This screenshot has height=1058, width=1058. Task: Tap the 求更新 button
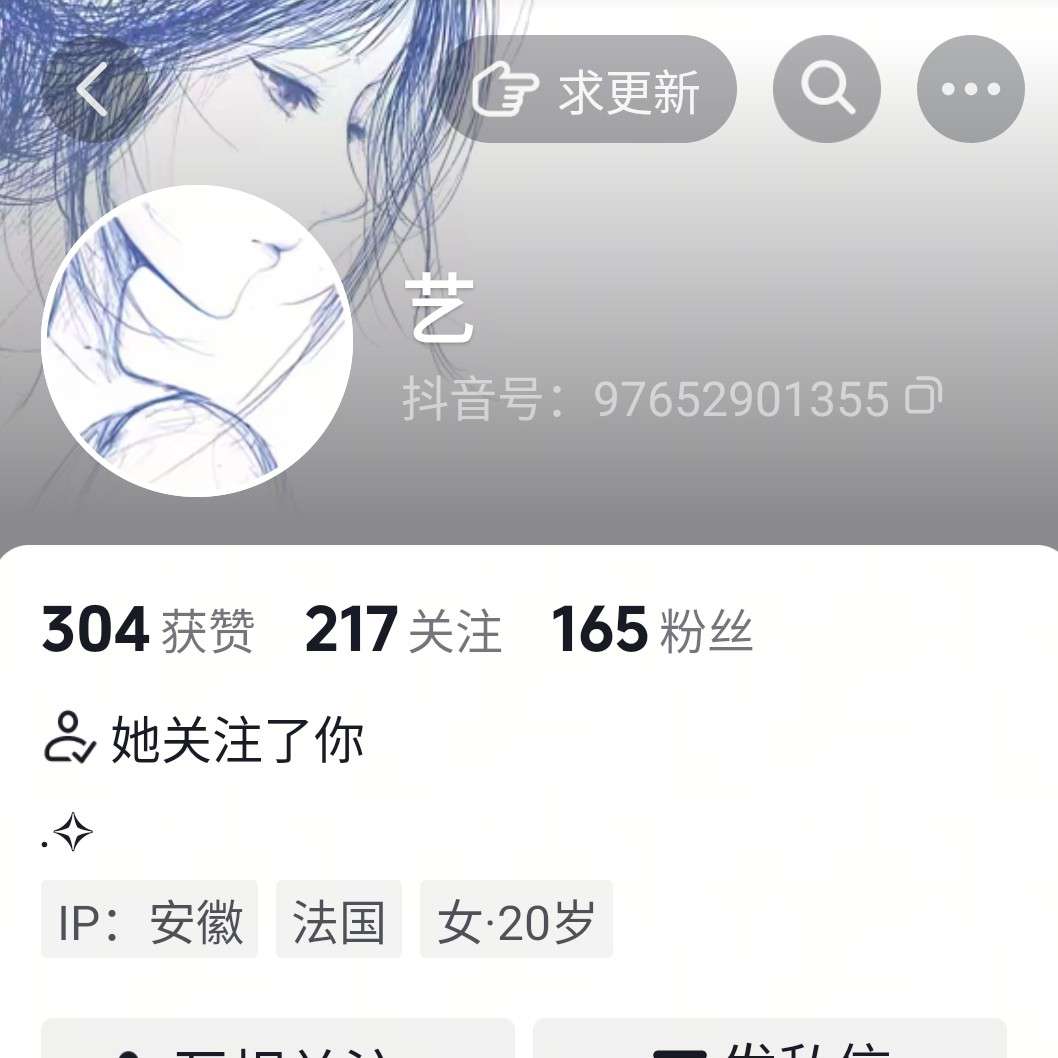coord(588,90)
